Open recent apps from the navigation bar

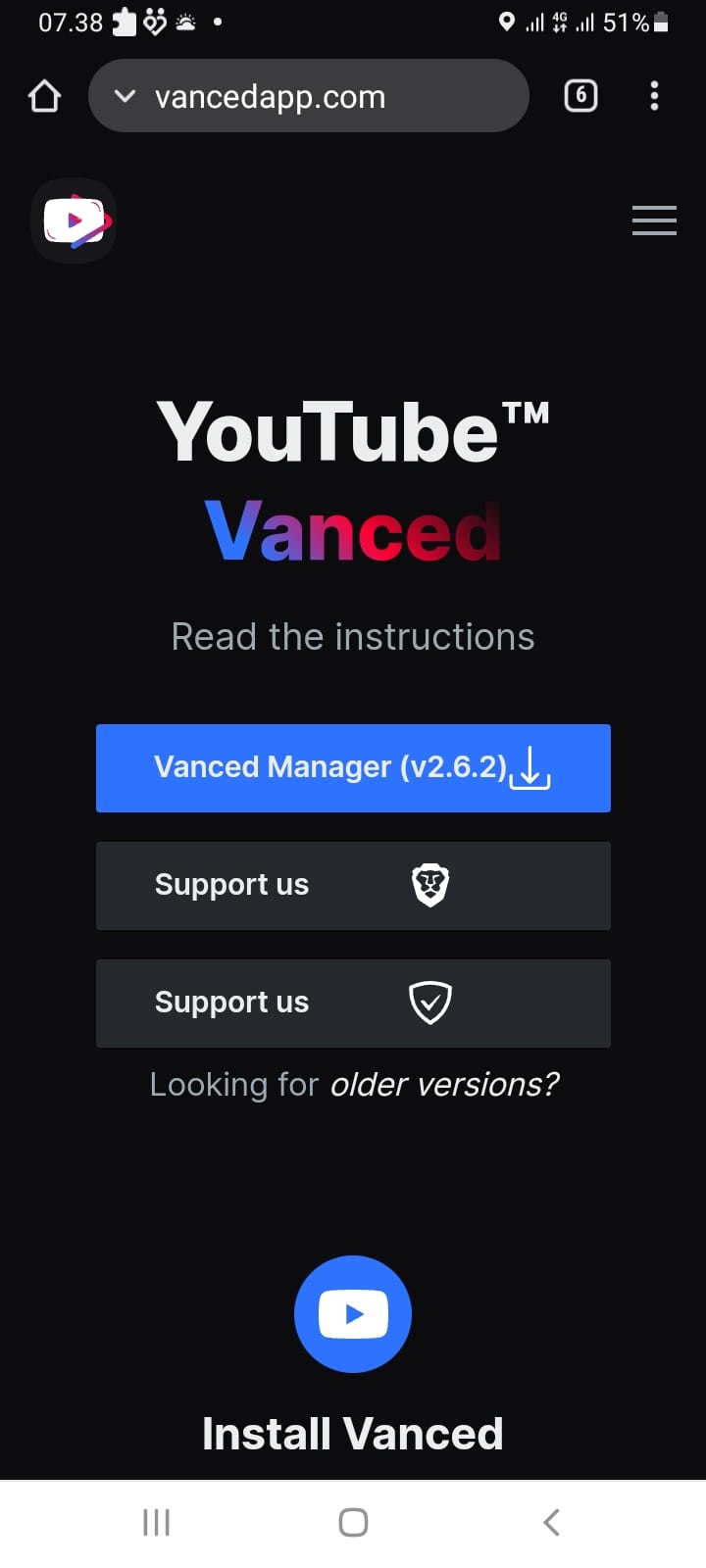(x=157, y=1522)
